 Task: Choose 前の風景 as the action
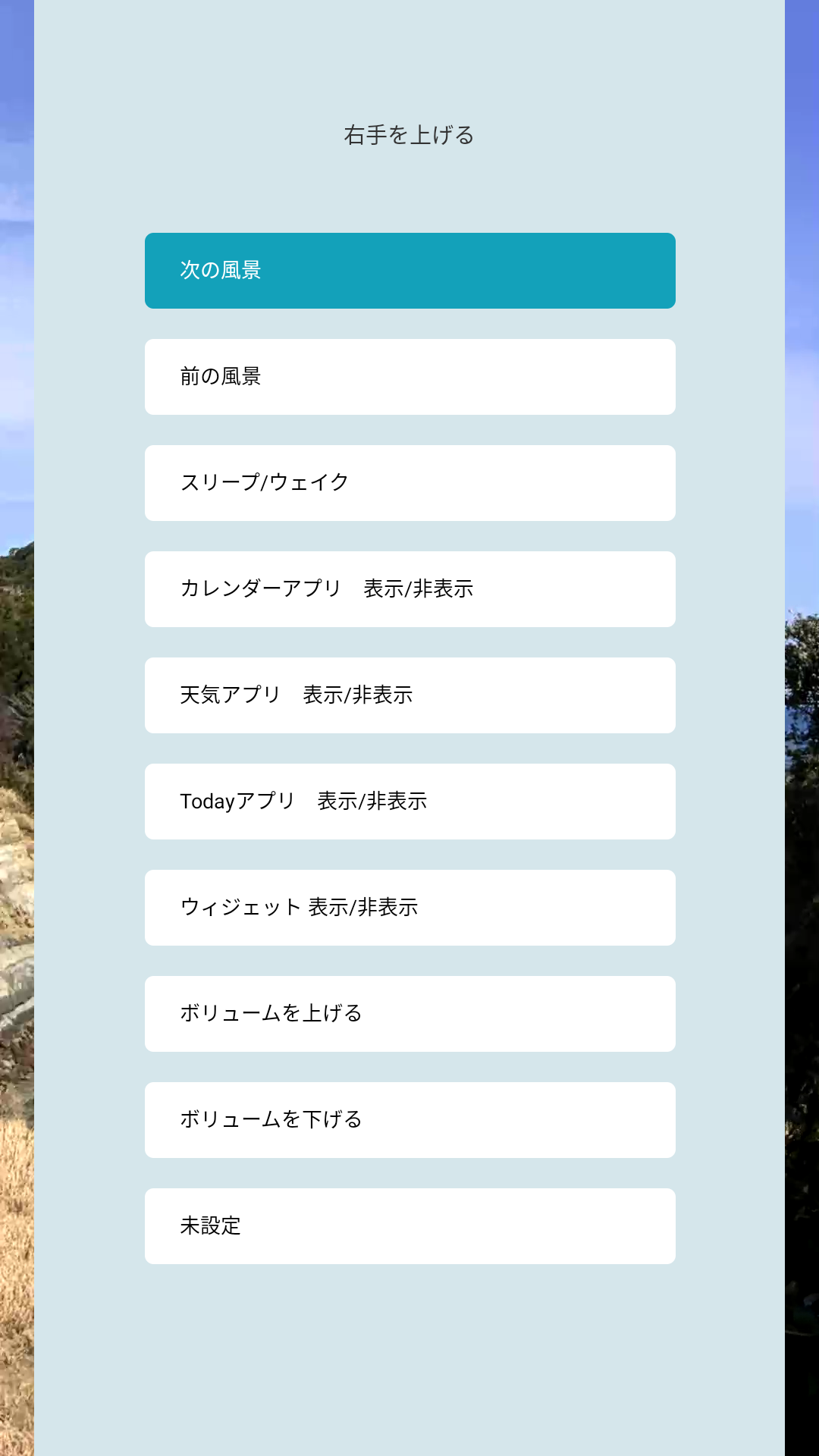409,377
